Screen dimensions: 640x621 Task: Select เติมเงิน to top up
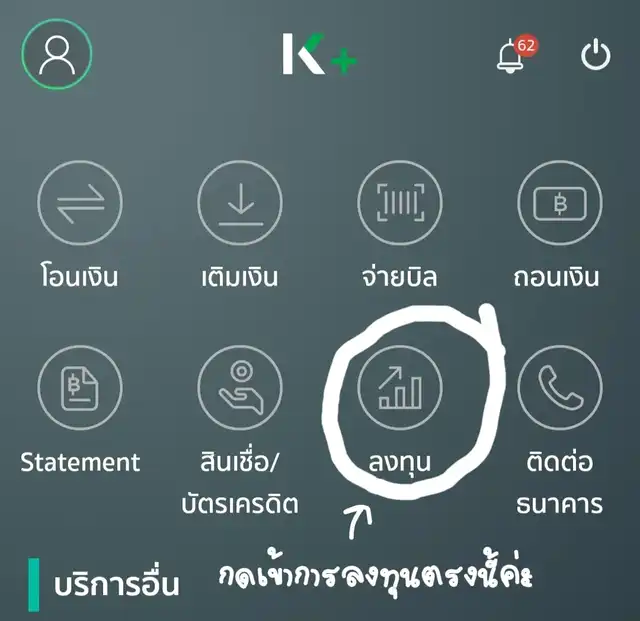pos(239,205)
